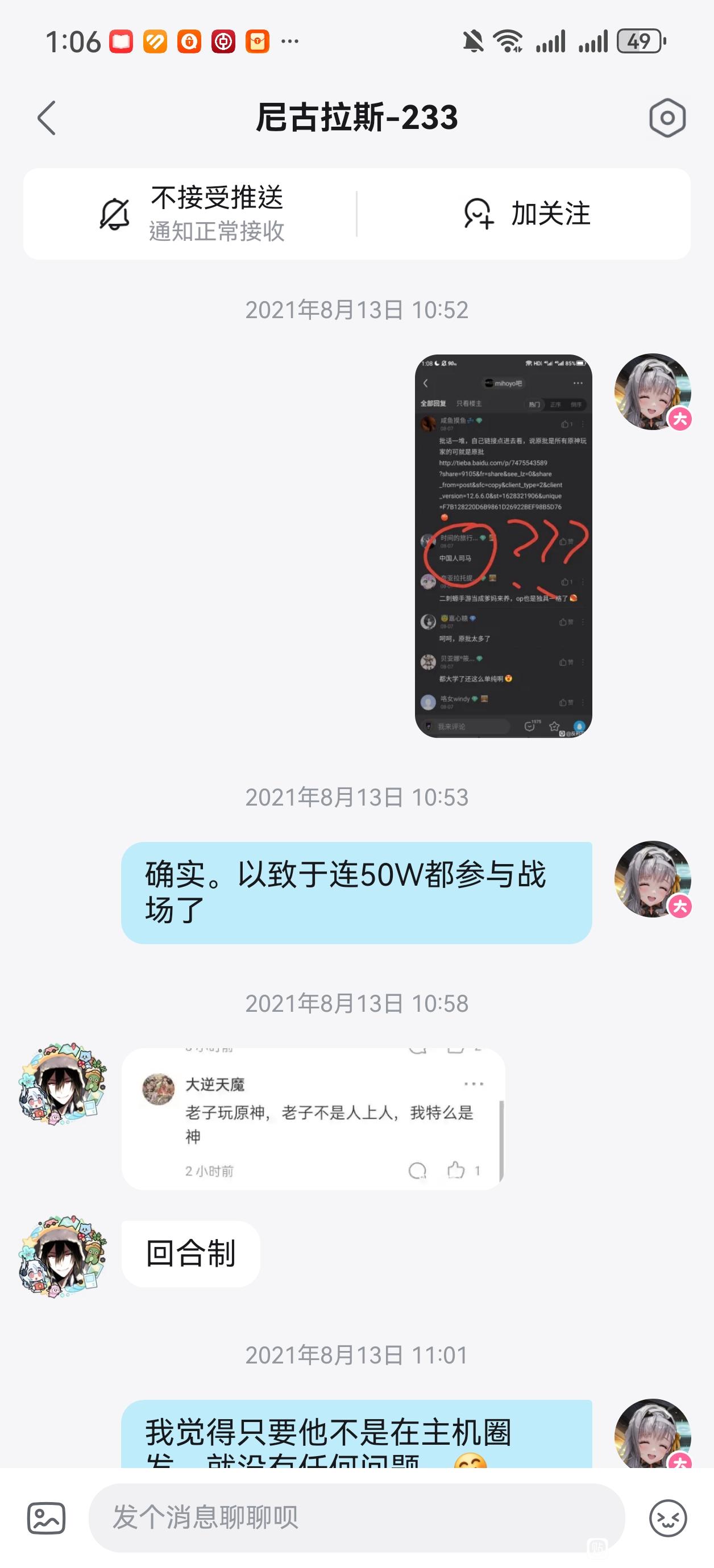Toggle 不接受推送 notification setting

click(x=190, y=214)
